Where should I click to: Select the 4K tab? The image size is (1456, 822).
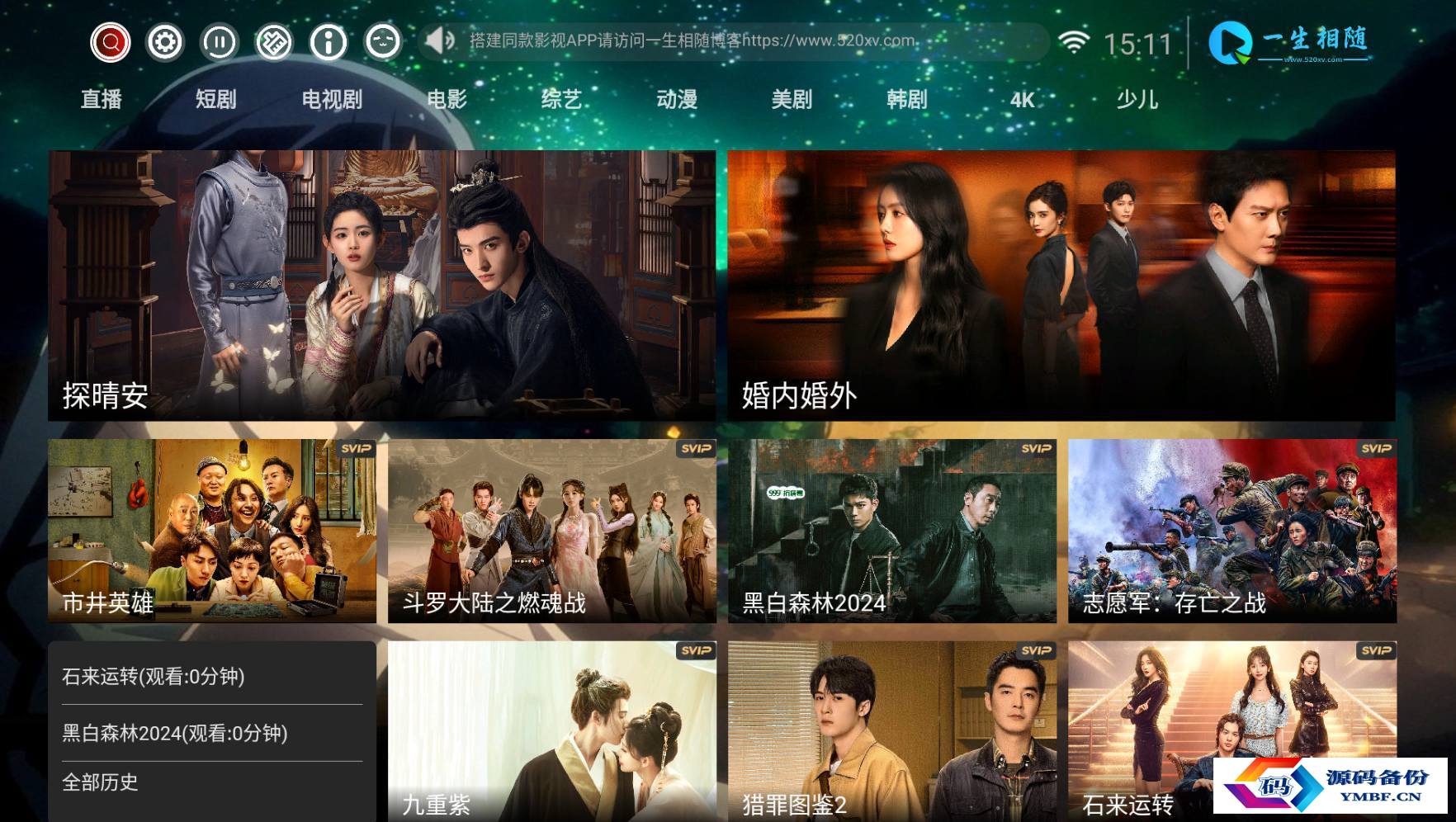(x=1022, y=100)
